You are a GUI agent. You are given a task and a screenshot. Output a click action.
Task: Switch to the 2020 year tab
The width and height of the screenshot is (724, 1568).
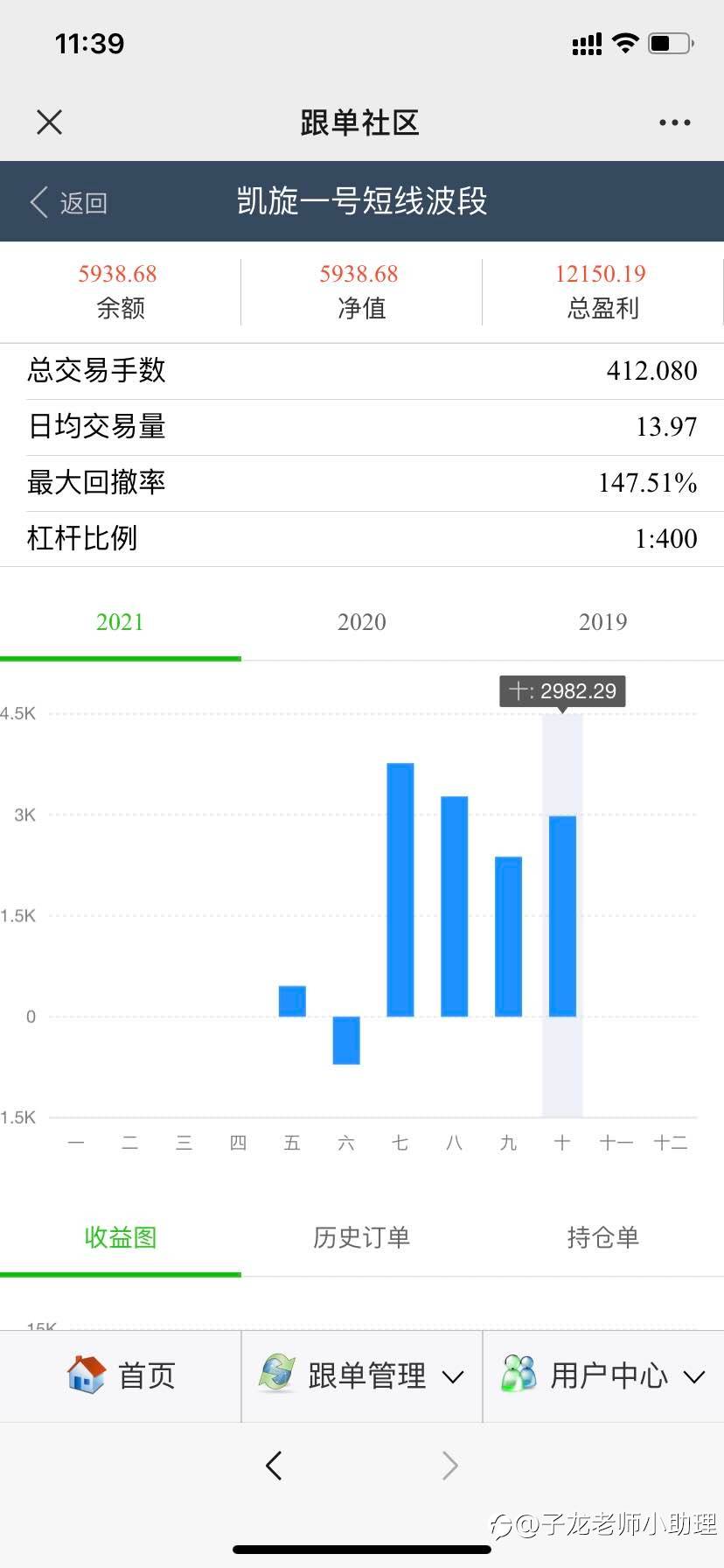coord(361,622)
